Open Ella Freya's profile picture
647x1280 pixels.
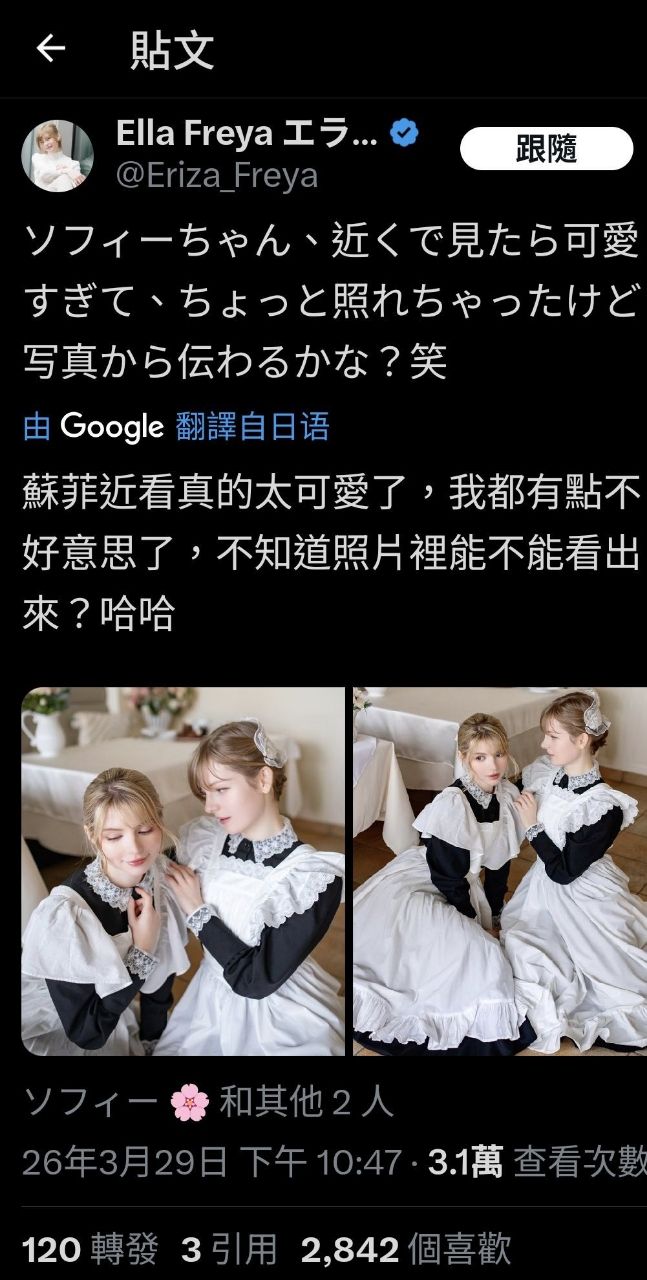(x=57, y=155)
